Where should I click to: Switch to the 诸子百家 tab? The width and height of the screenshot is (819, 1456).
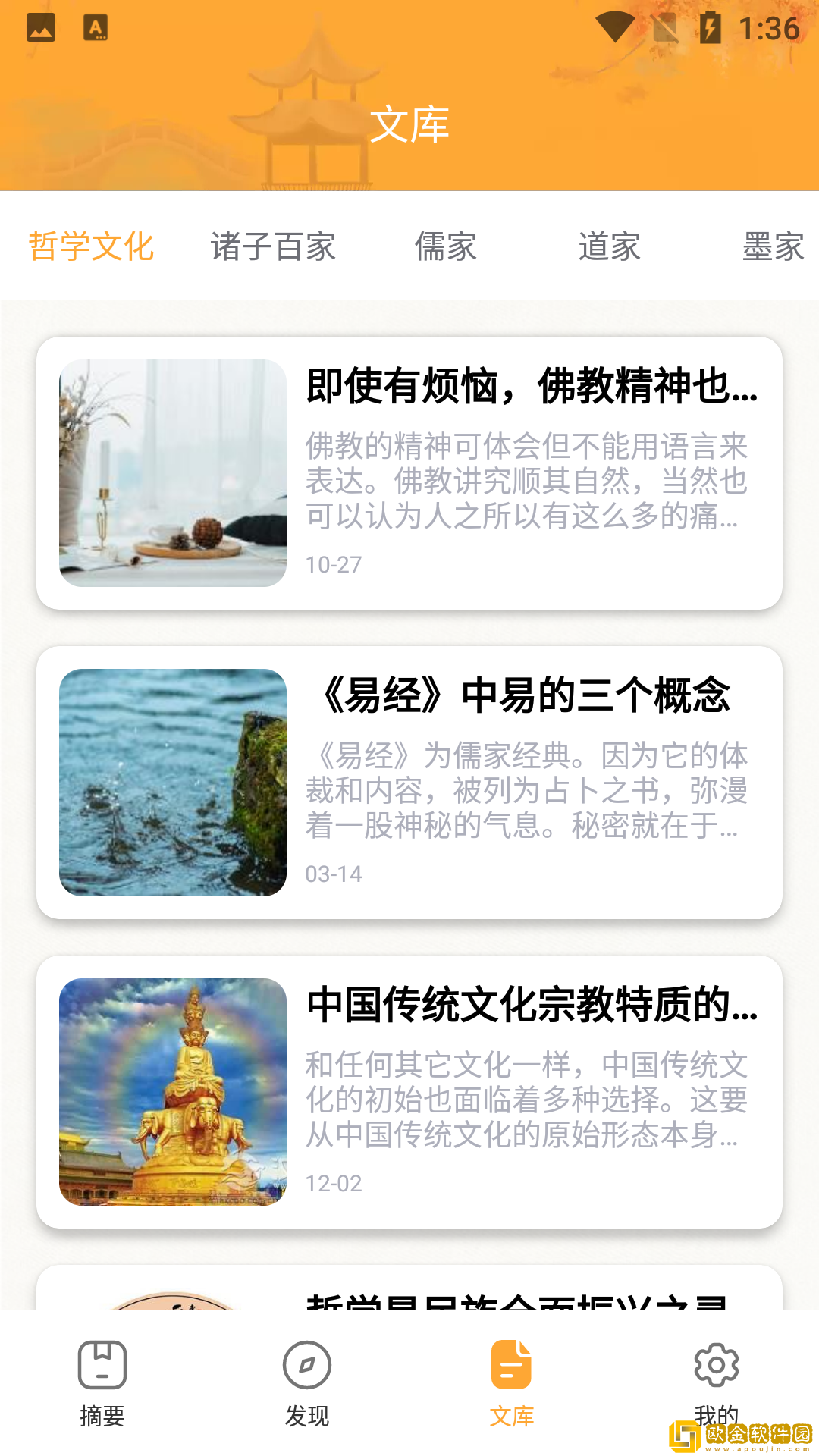coord(273,246)
